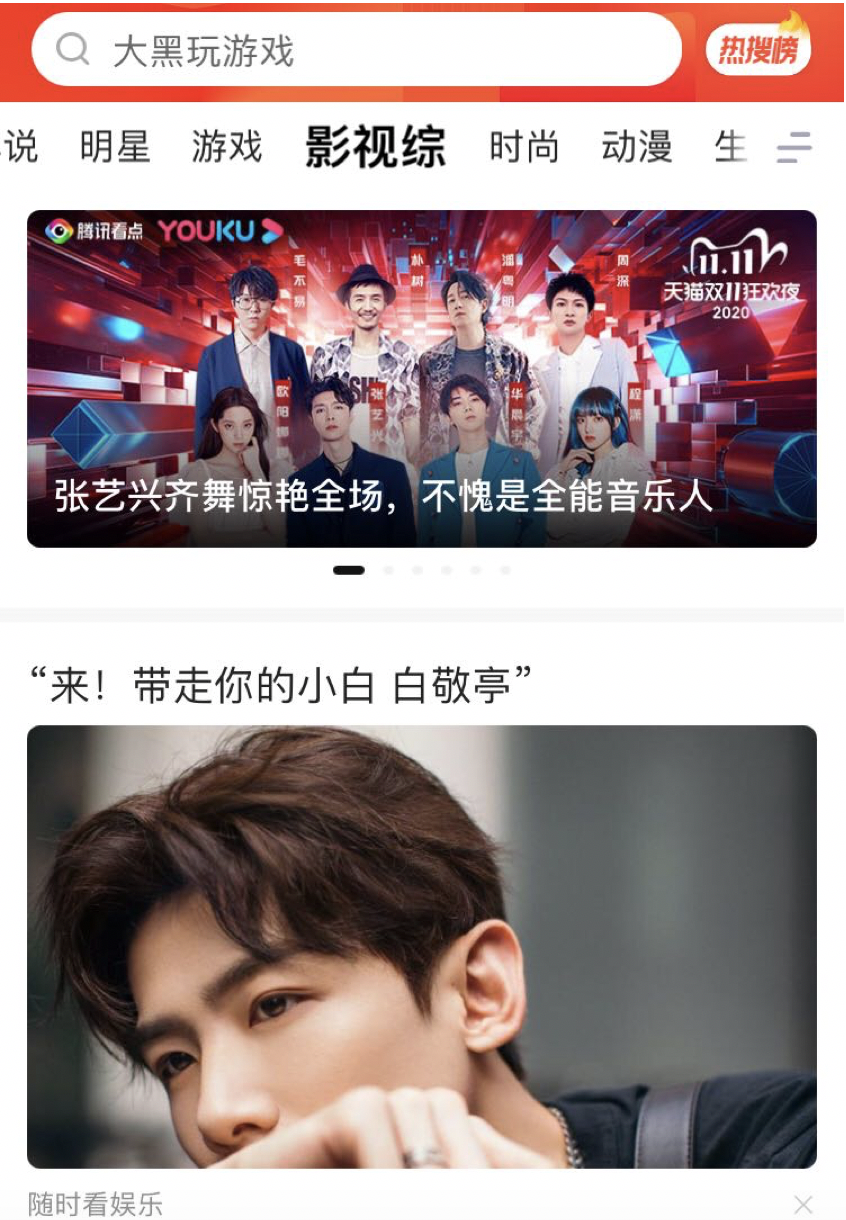
Task: Open the 白敬亭 photo post
Action: click(x=421, y=945)
